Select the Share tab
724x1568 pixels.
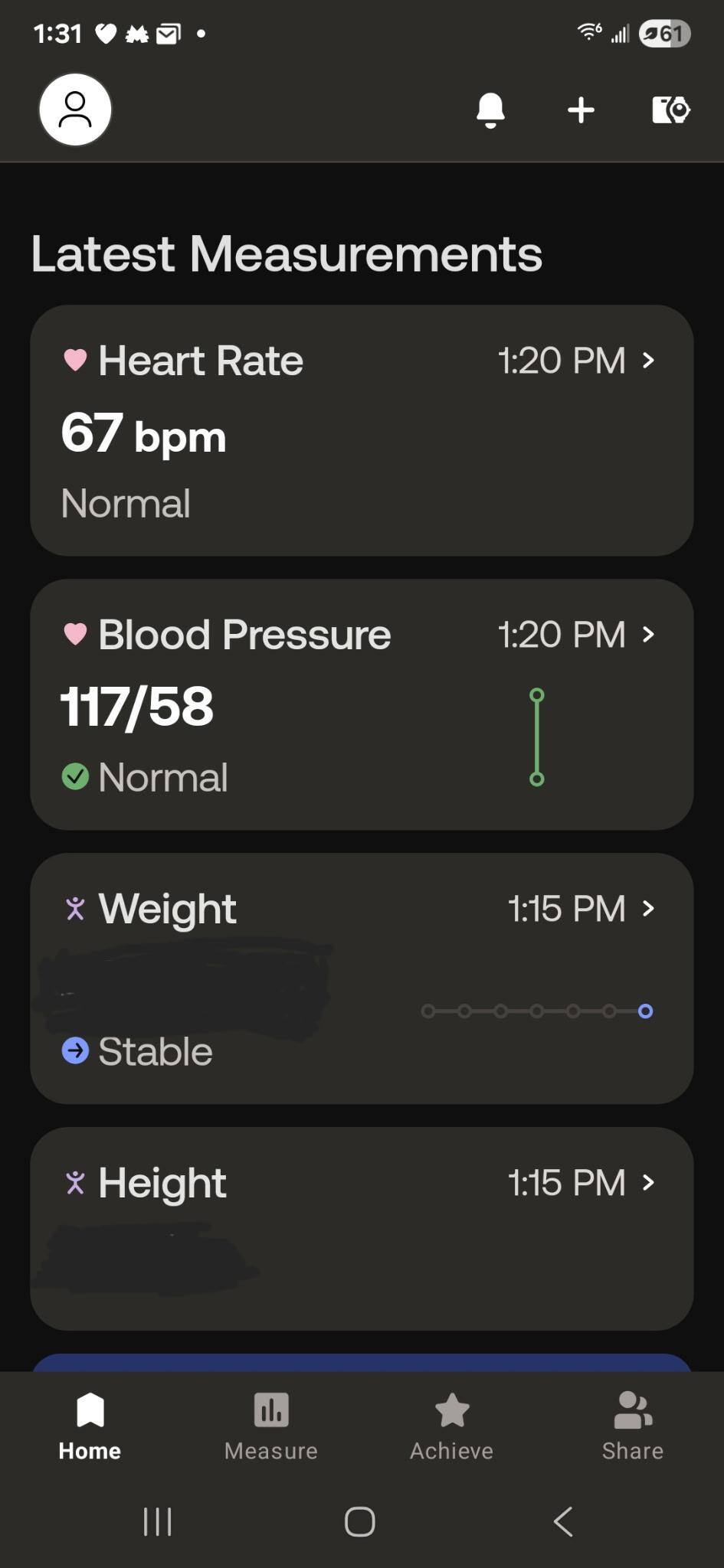[x=632, y=1426]
